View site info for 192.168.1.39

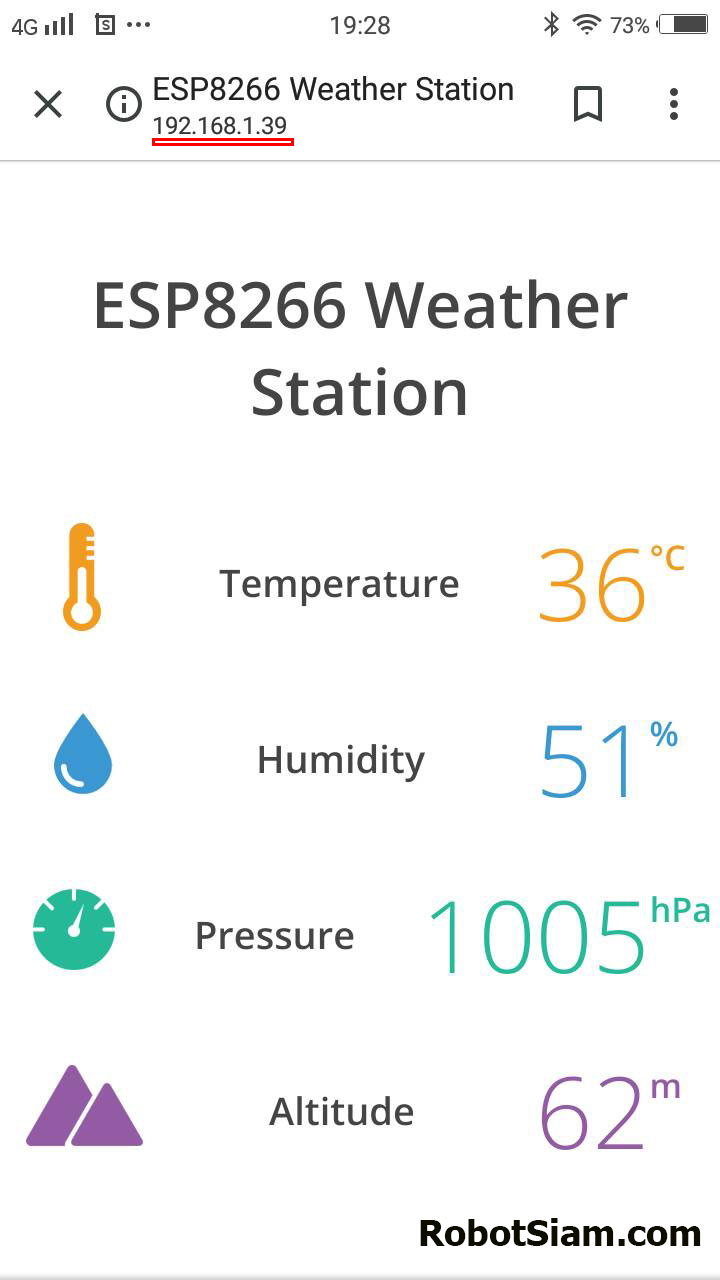point(124,104)
